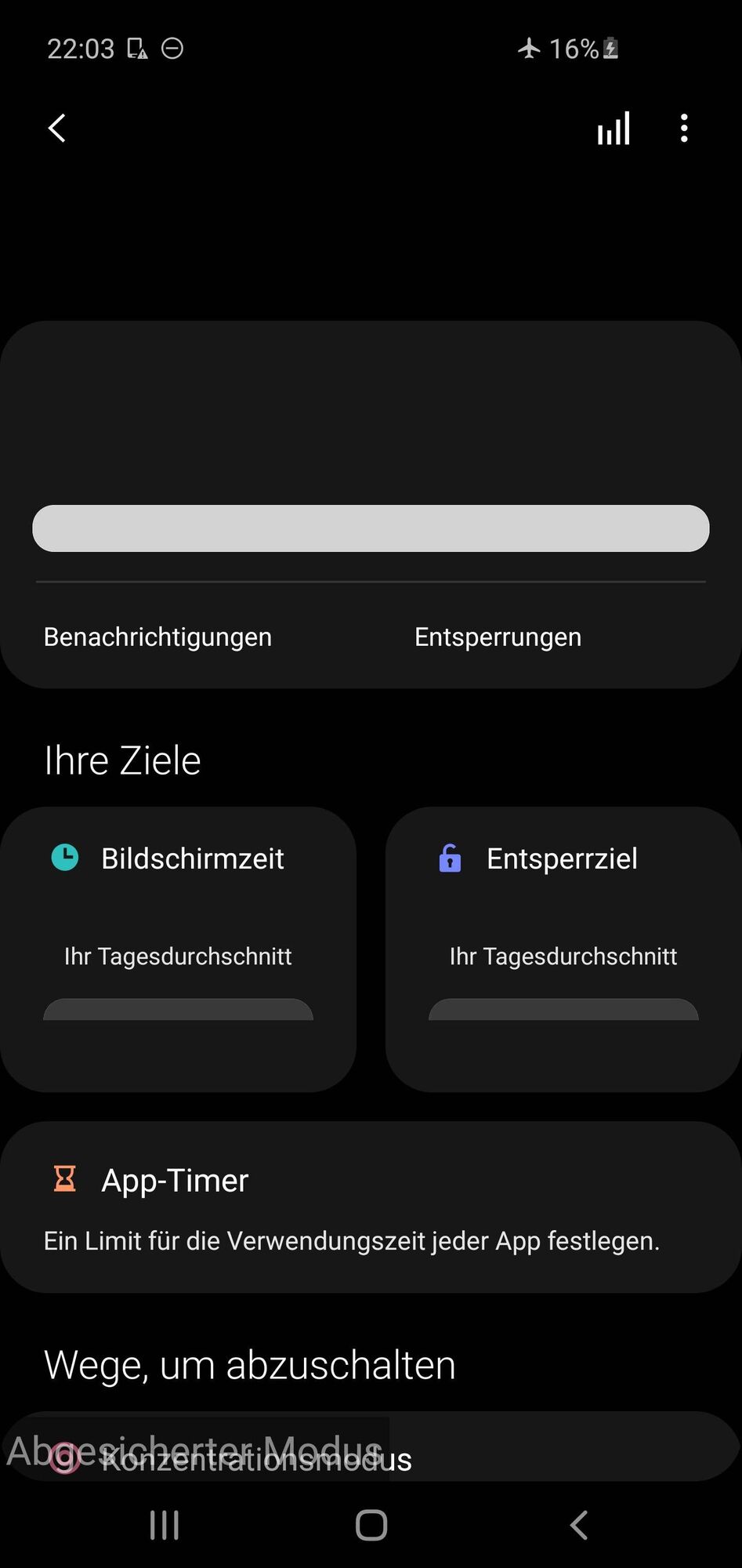
Task: Open the three-dot overflow menu
Action: (684, 129)
